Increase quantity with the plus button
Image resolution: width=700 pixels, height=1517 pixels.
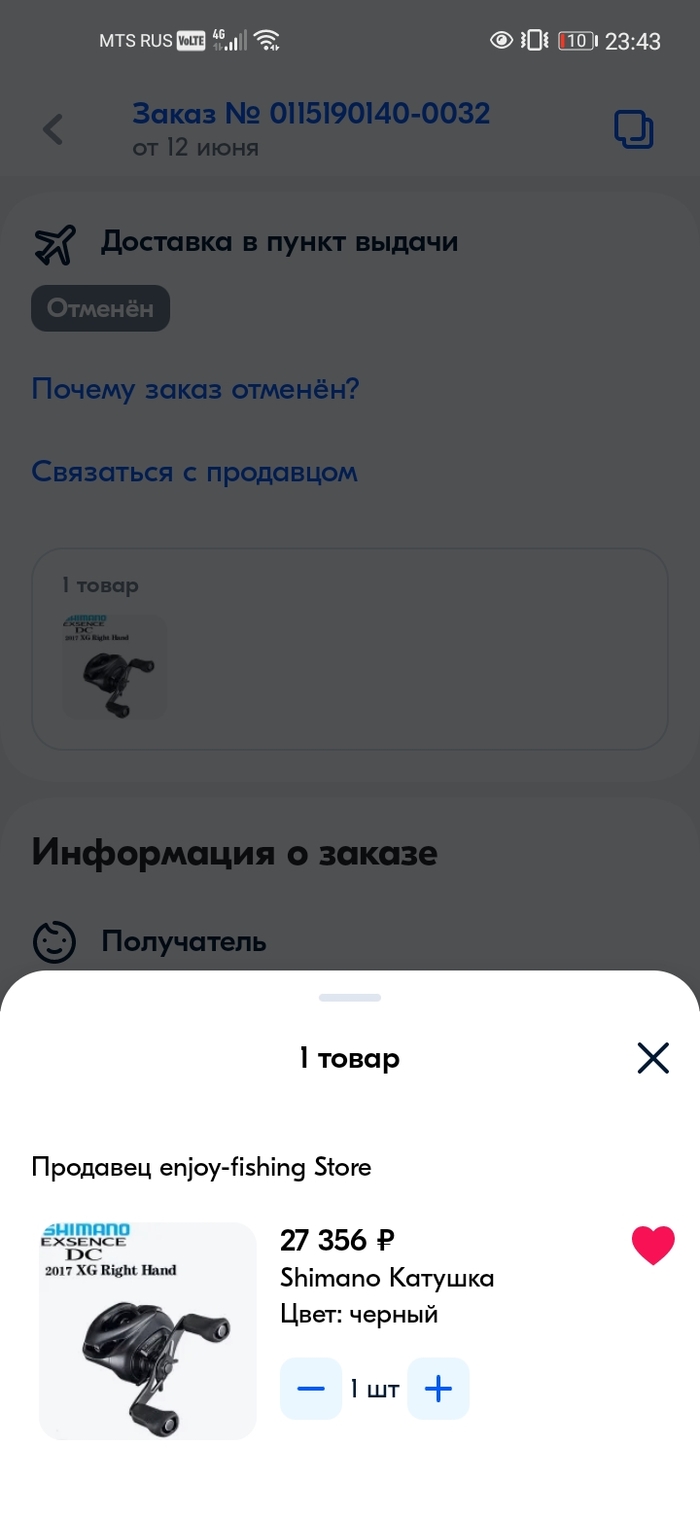click(x=438, y=1388)
